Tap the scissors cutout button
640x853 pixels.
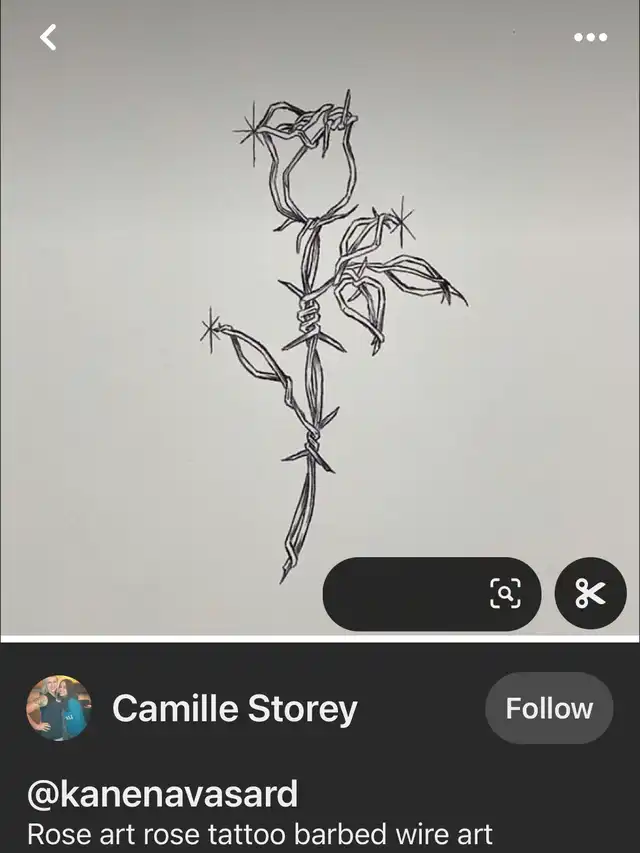tap(590, 594)
